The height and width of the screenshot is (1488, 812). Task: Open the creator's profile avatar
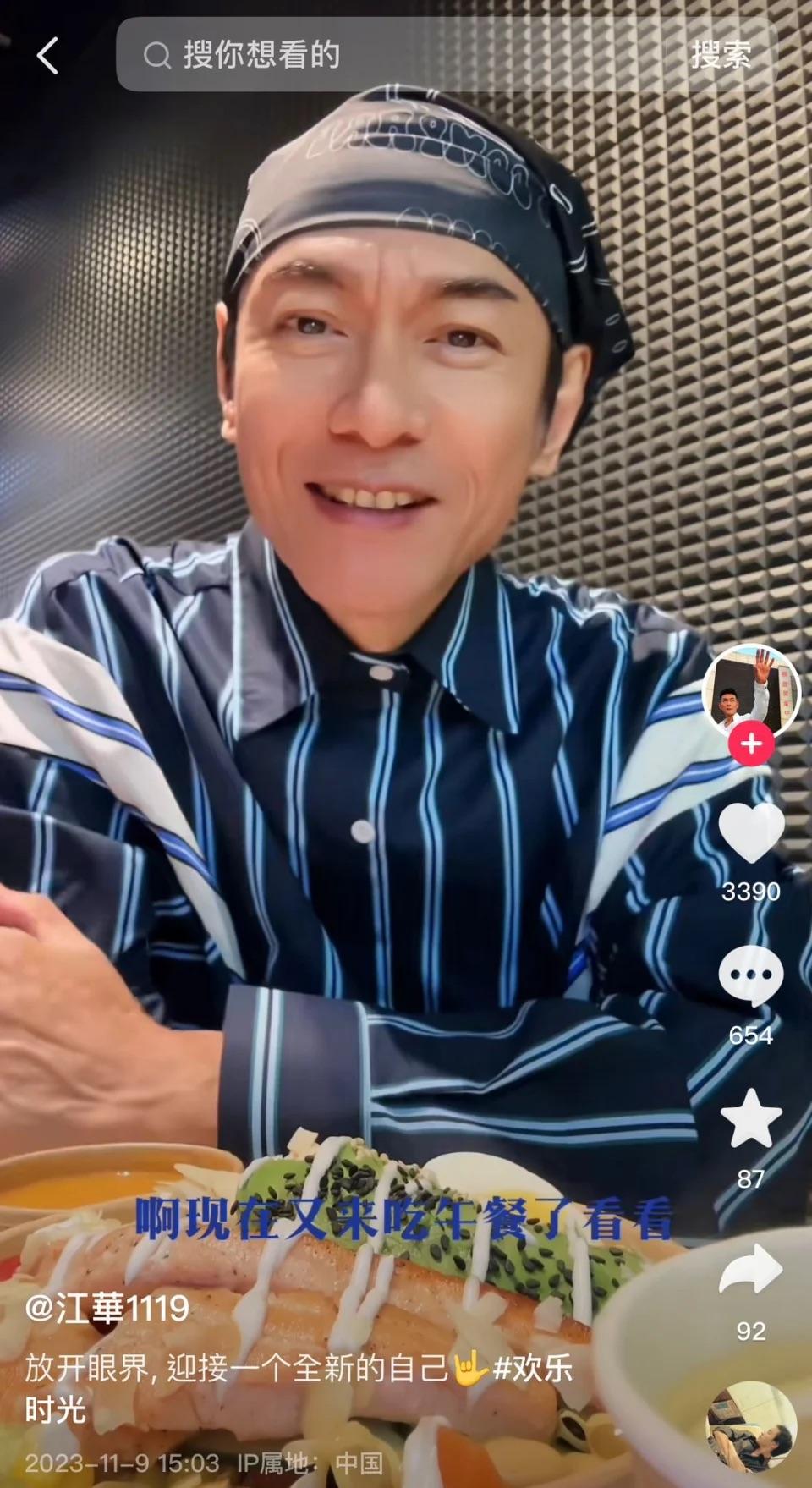click(750, 693)
